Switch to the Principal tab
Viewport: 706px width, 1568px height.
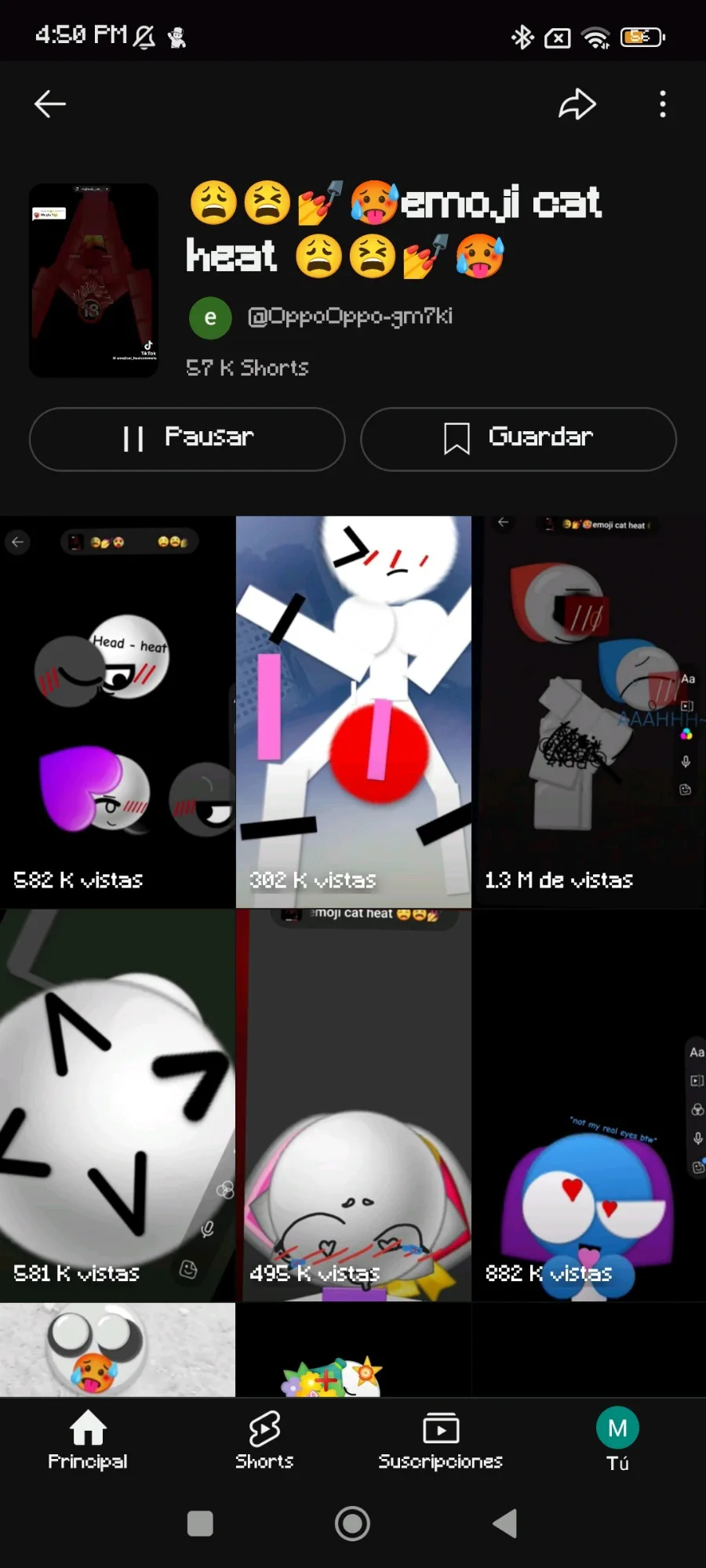click(88, 1439)
